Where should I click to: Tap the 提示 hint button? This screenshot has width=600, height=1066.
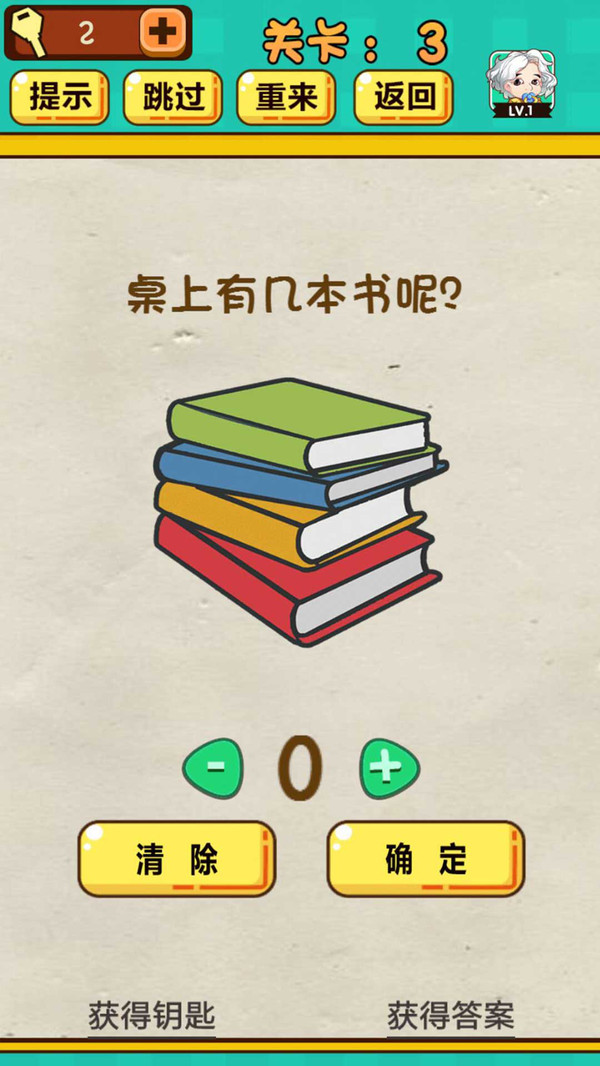tap(60, 97)
